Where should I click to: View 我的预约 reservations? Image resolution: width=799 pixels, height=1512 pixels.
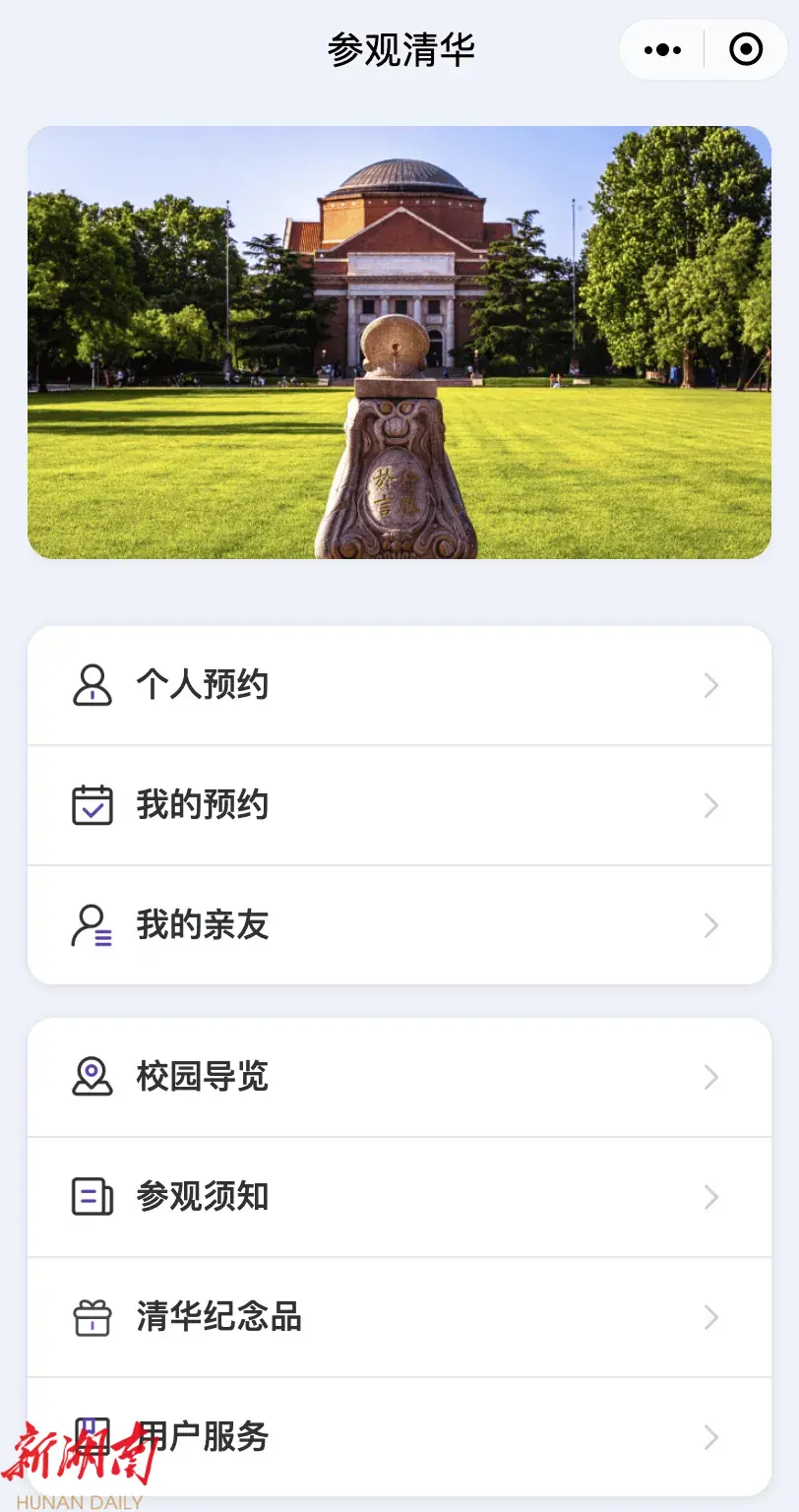(399, 805)
